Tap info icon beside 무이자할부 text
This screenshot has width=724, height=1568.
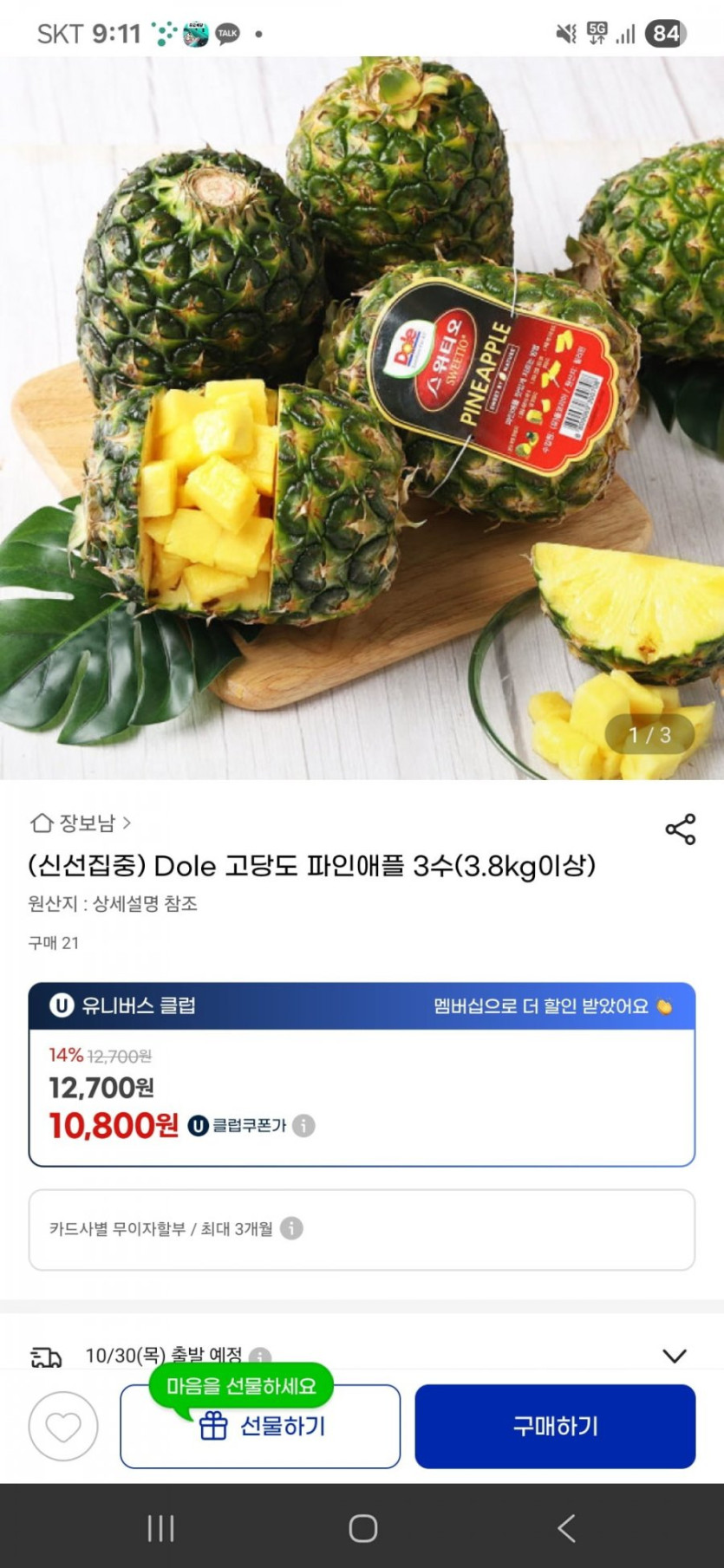(x=294, y=1229)
